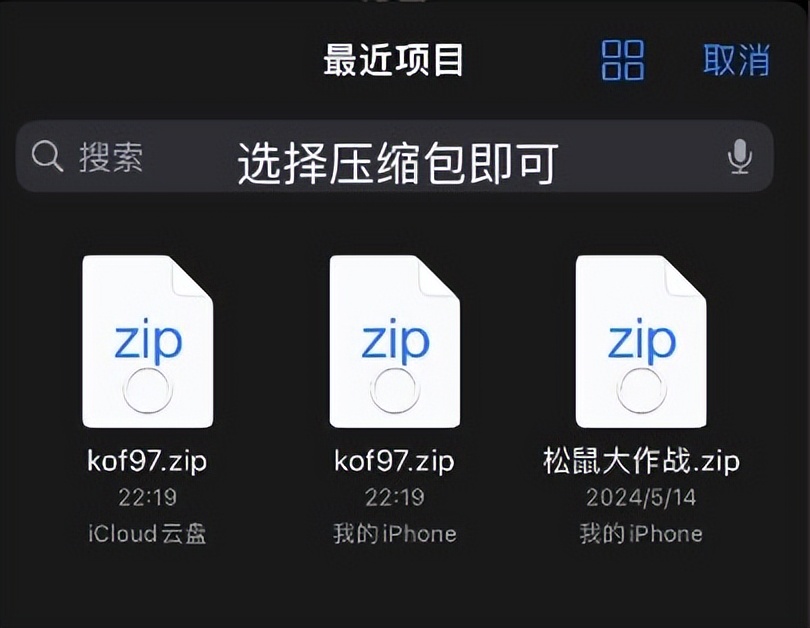810x628 pixels.
Task: Tap 取消 to cancel file picking
Action: click(736, 60)
